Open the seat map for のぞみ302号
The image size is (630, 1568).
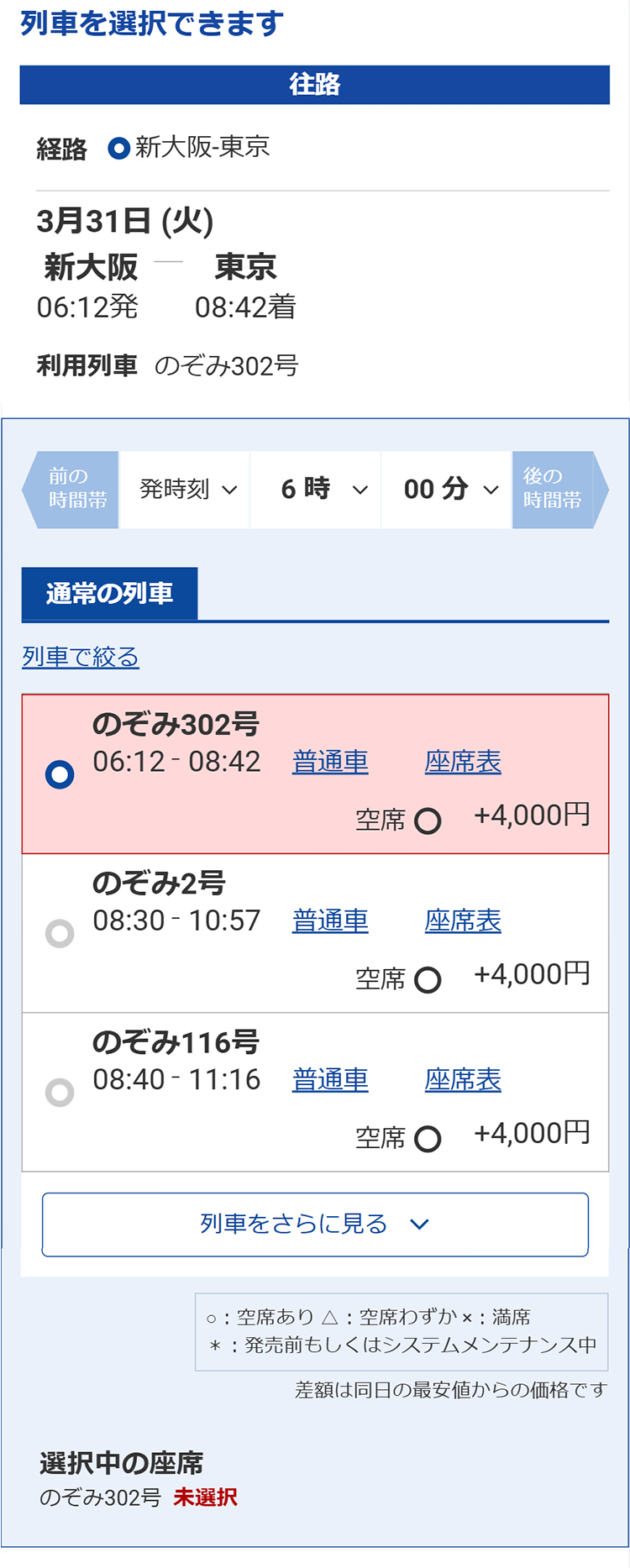pyautogui.click(x=462, y=762)
